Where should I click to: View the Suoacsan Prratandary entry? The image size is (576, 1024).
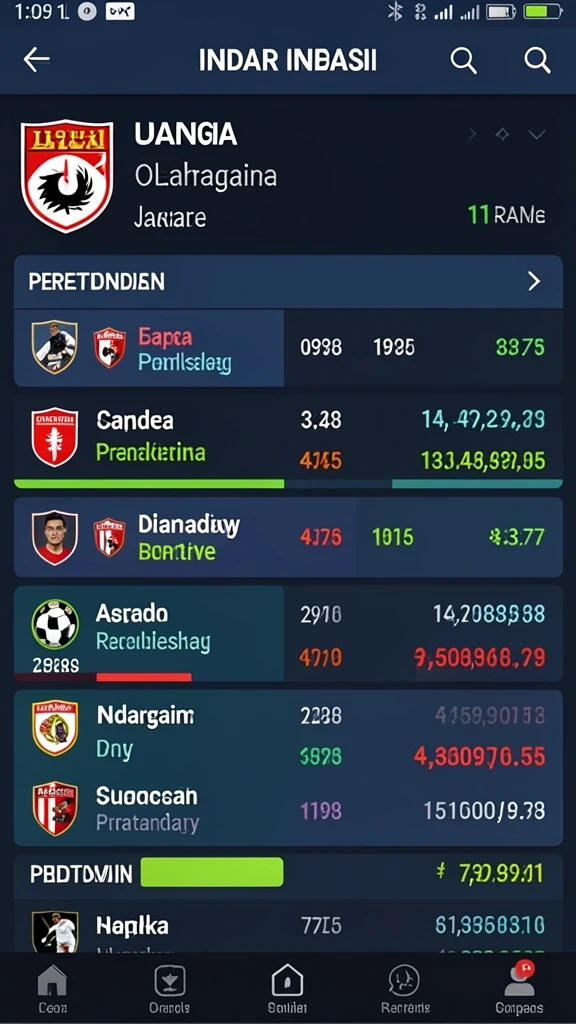pos(288,808)
